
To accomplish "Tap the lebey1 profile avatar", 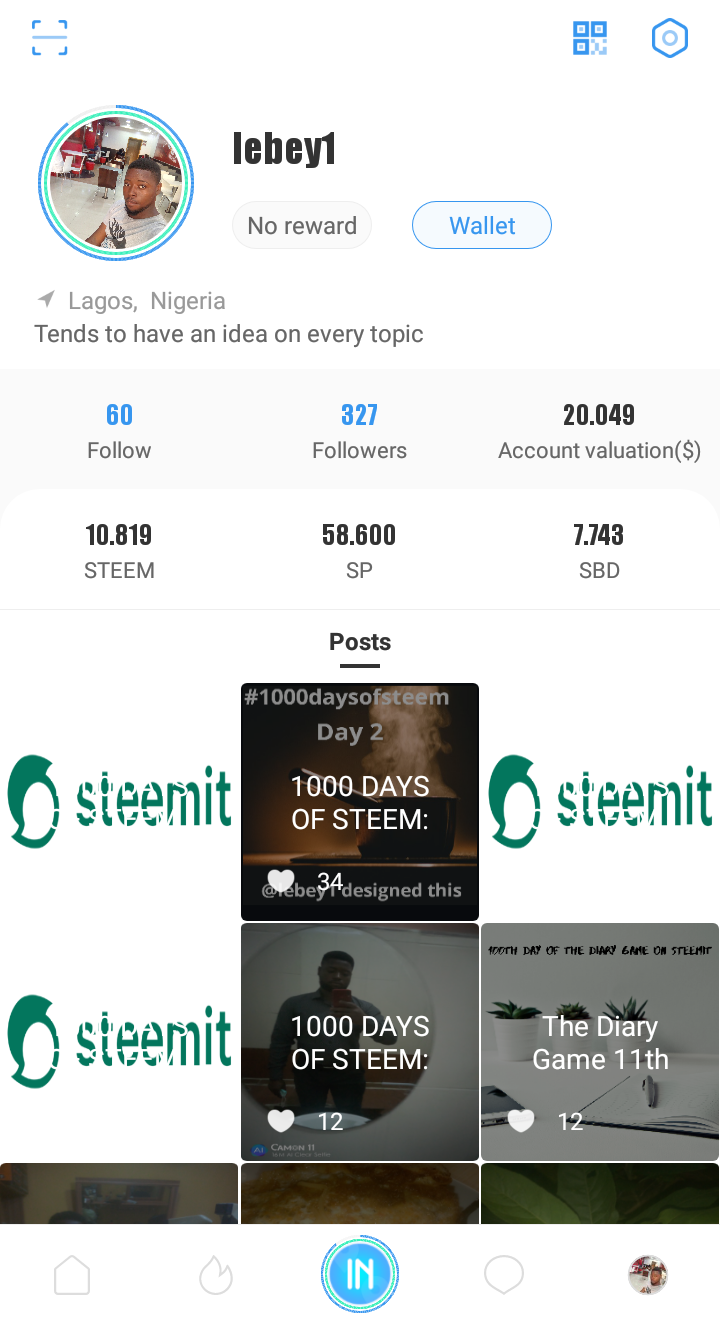I will coord(116,184).
